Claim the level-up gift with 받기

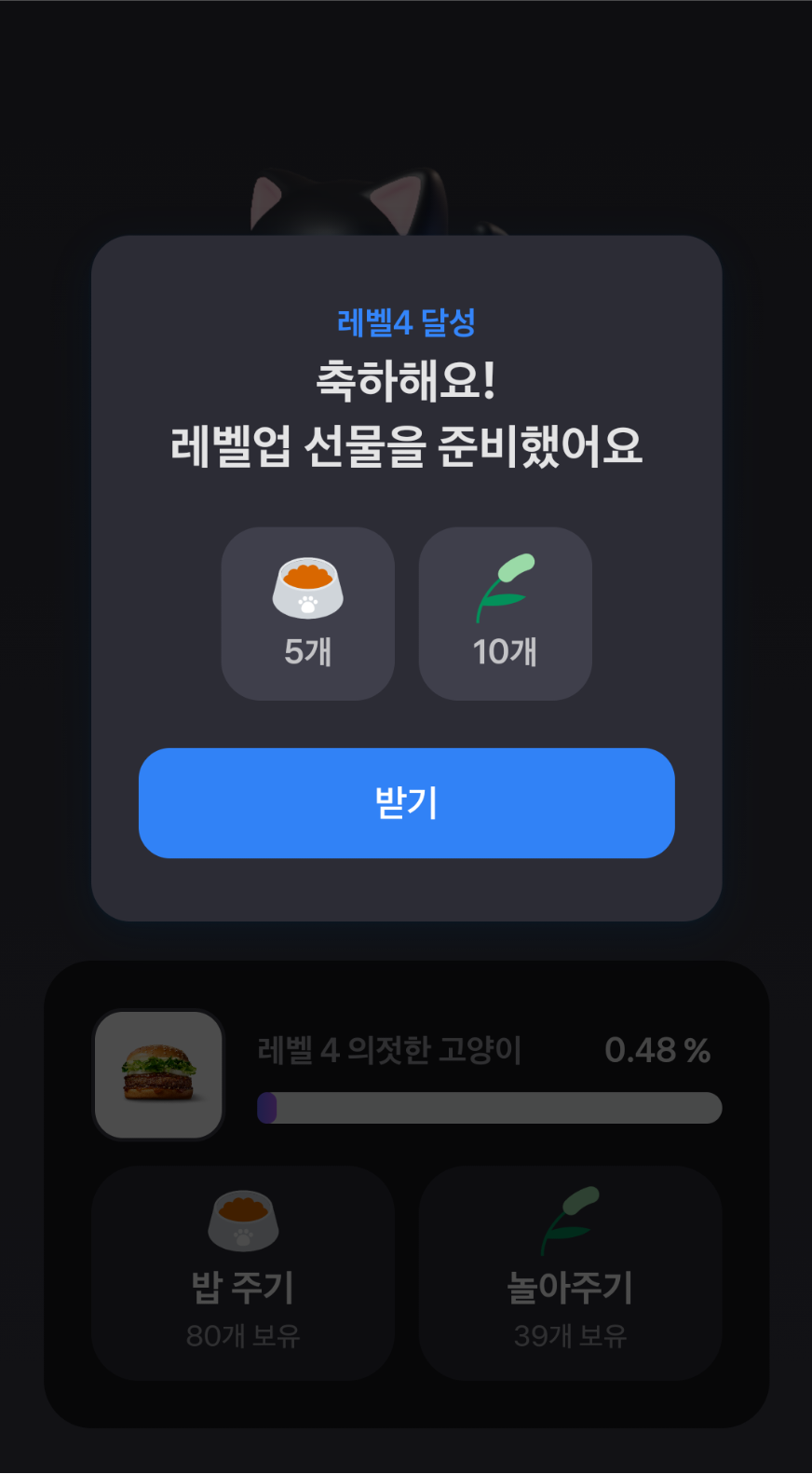tap(406, 802)
